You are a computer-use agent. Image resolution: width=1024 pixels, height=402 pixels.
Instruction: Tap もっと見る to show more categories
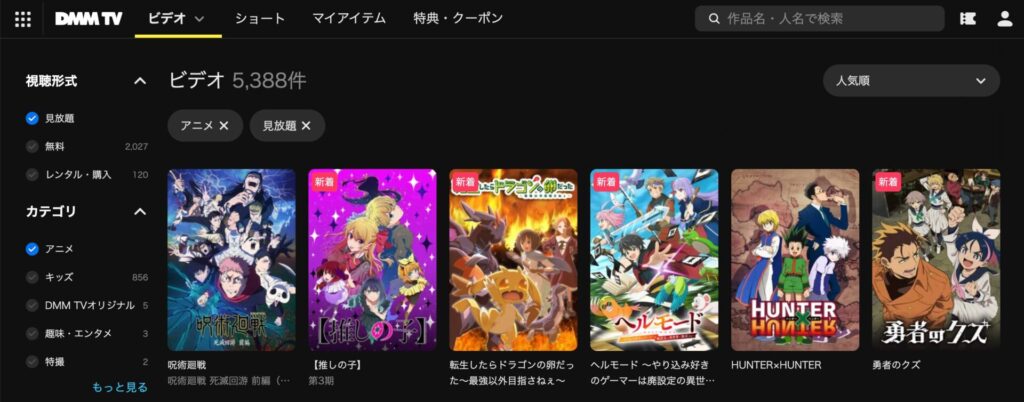[119, 388]
